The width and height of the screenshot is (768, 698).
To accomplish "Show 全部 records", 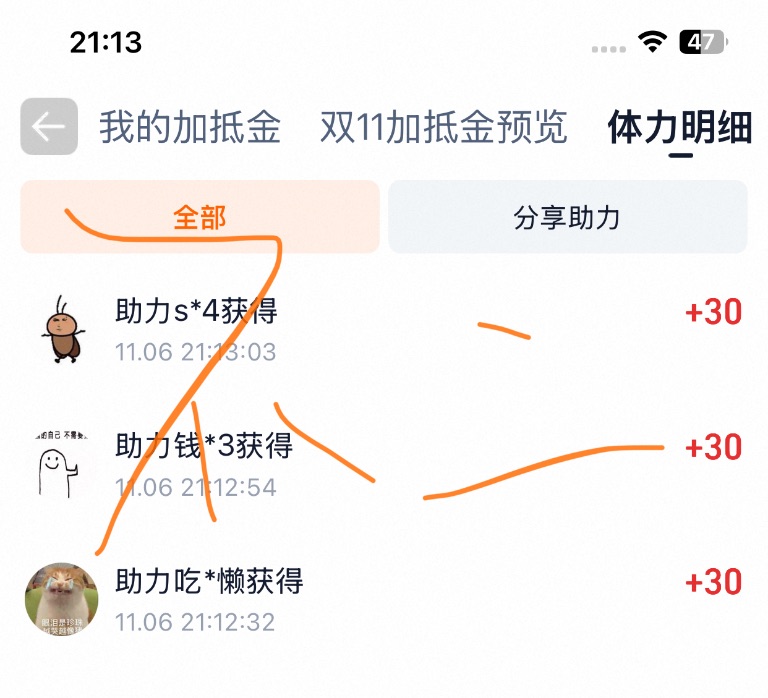I will (200, 217).
